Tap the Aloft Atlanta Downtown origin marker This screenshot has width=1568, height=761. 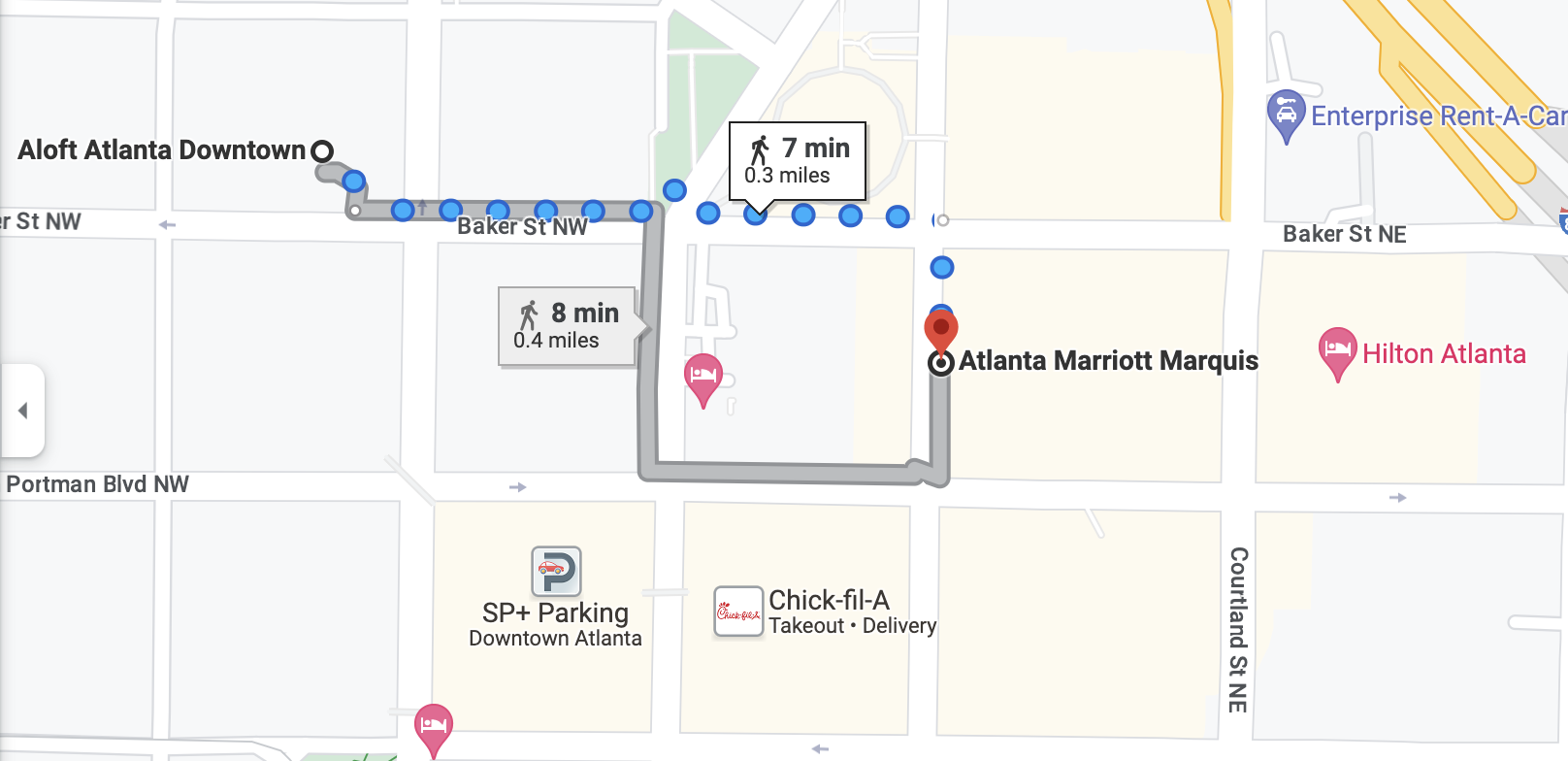tap(322, 150)
